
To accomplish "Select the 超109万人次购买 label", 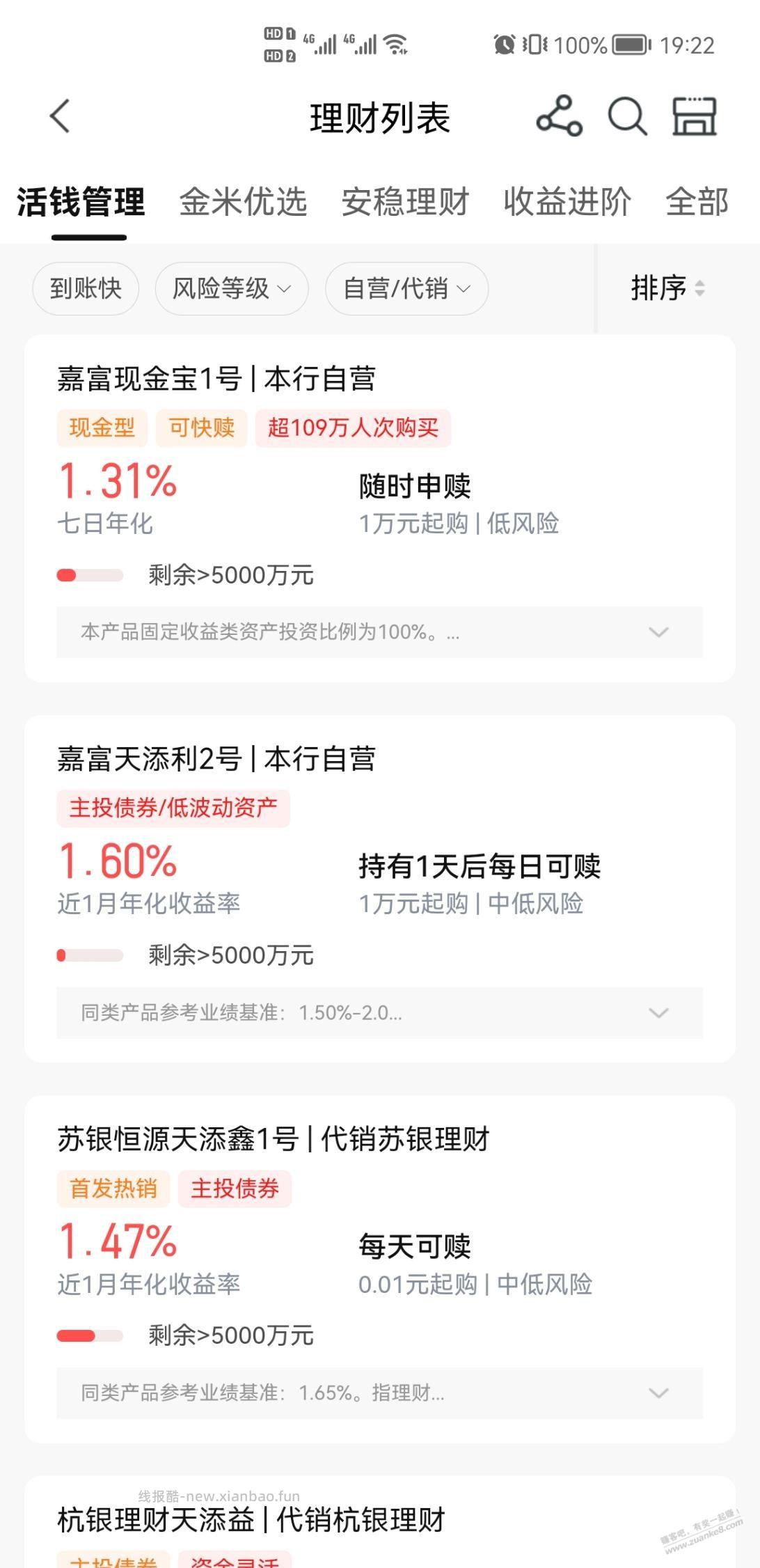I will coord(352,429).
